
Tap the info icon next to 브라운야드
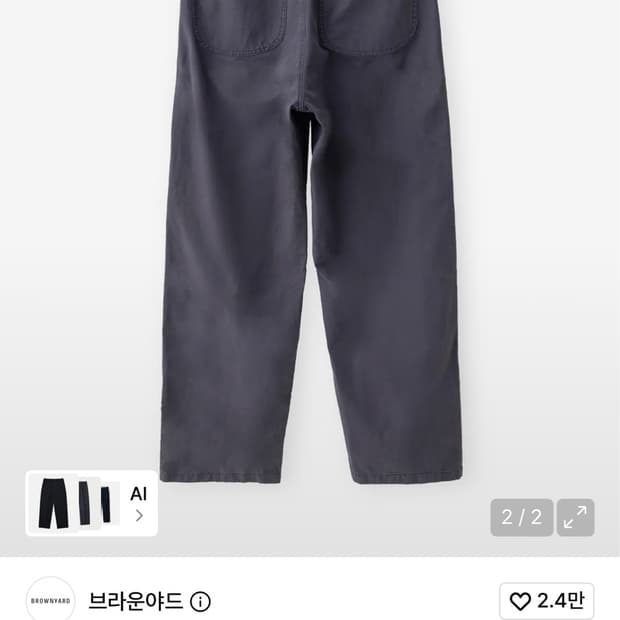pyautogui.click(x=200, y=602)
